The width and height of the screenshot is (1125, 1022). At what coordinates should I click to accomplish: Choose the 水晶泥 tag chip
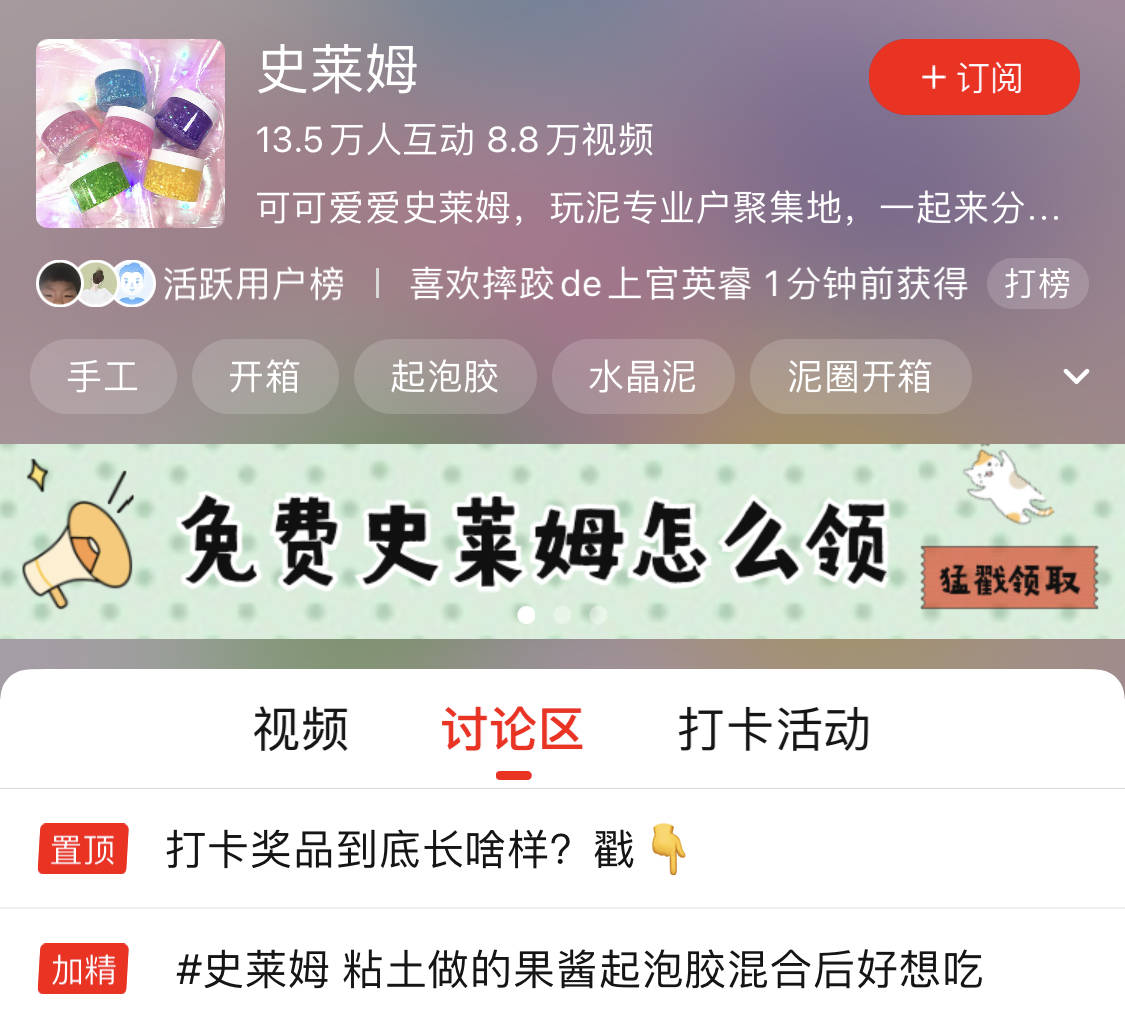click(642, 377)
